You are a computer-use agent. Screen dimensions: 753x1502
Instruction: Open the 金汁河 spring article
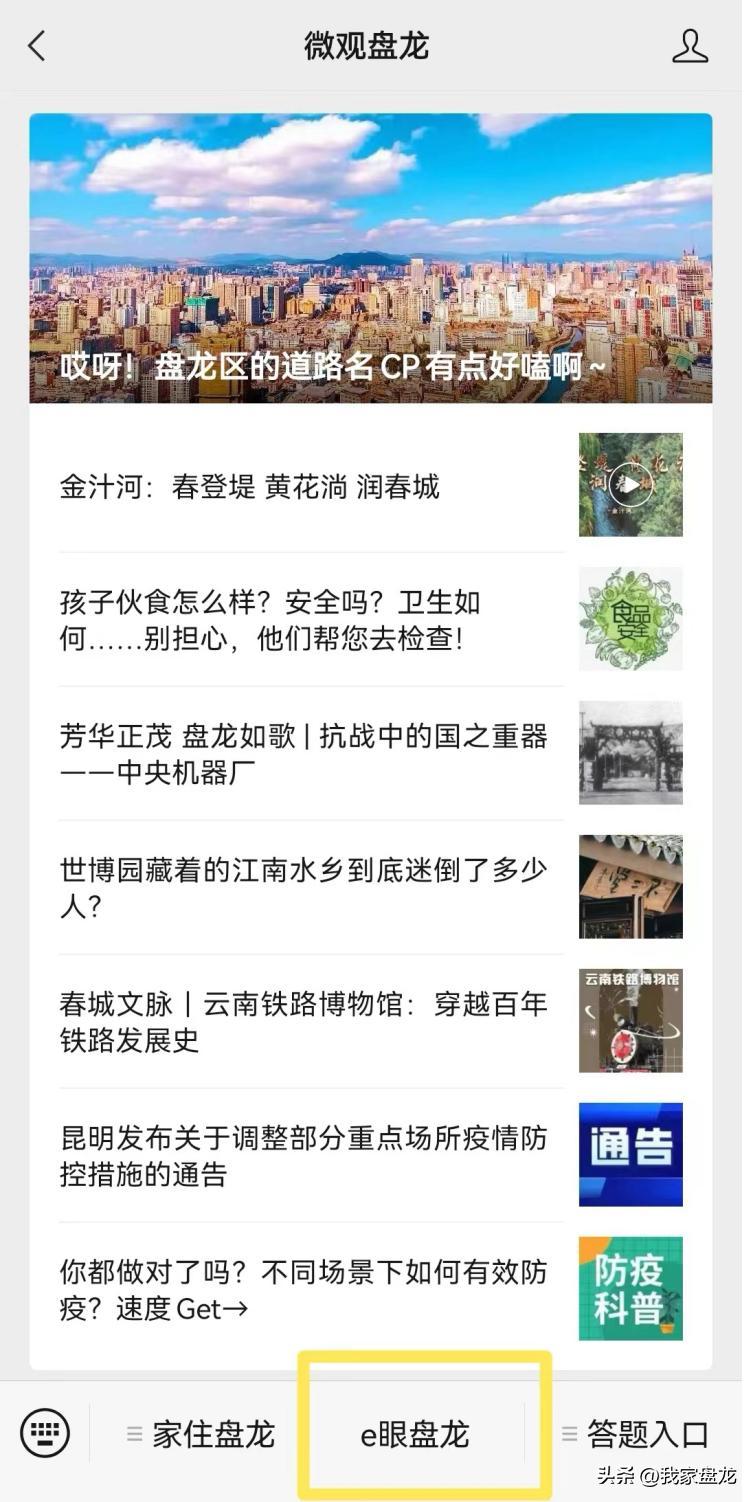click(280, 487)
